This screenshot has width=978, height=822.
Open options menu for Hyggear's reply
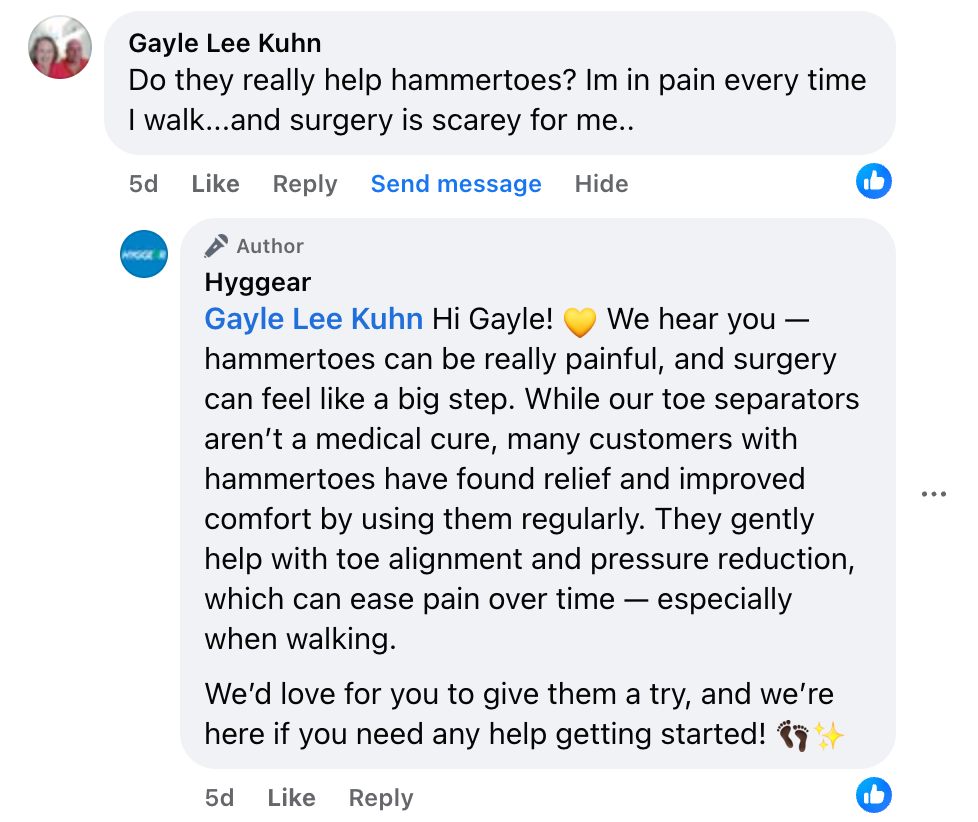(933, 493)
